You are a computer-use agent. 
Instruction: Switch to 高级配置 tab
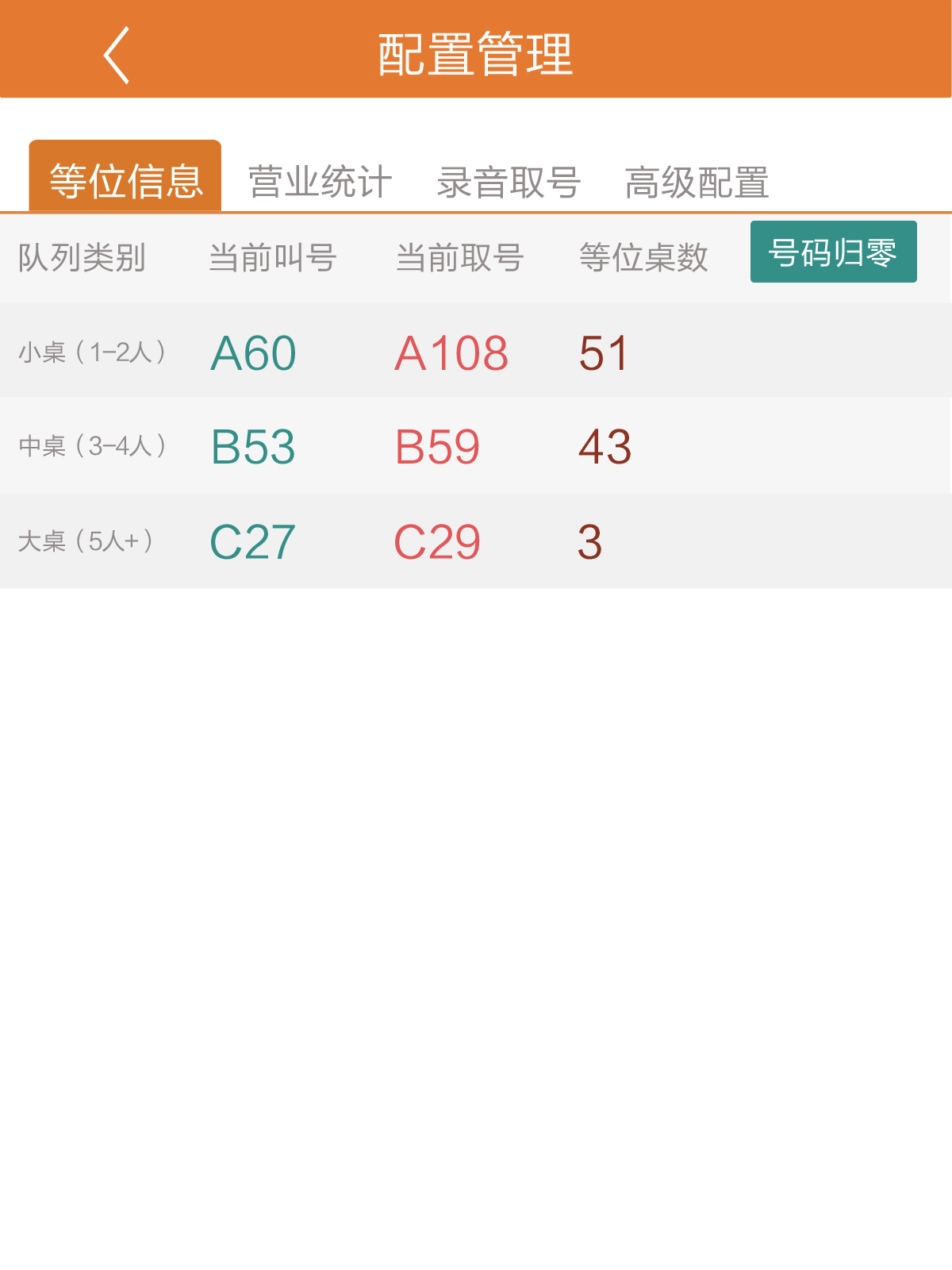(697, 182)
